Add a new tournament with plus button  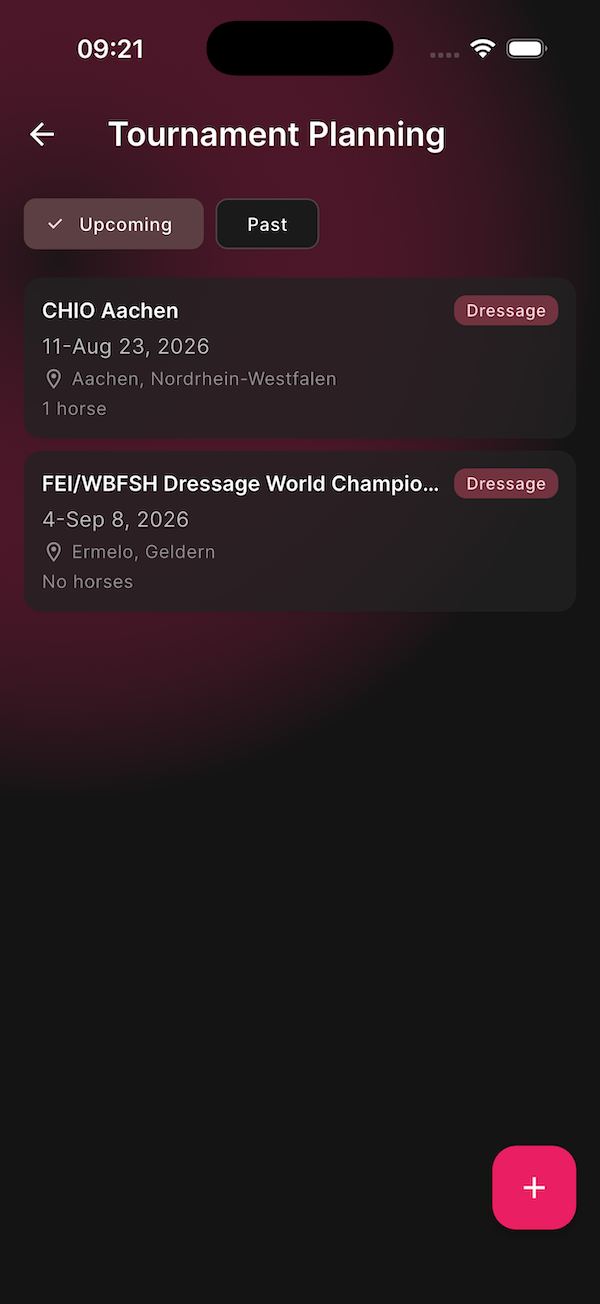(x=534, y=1187)
